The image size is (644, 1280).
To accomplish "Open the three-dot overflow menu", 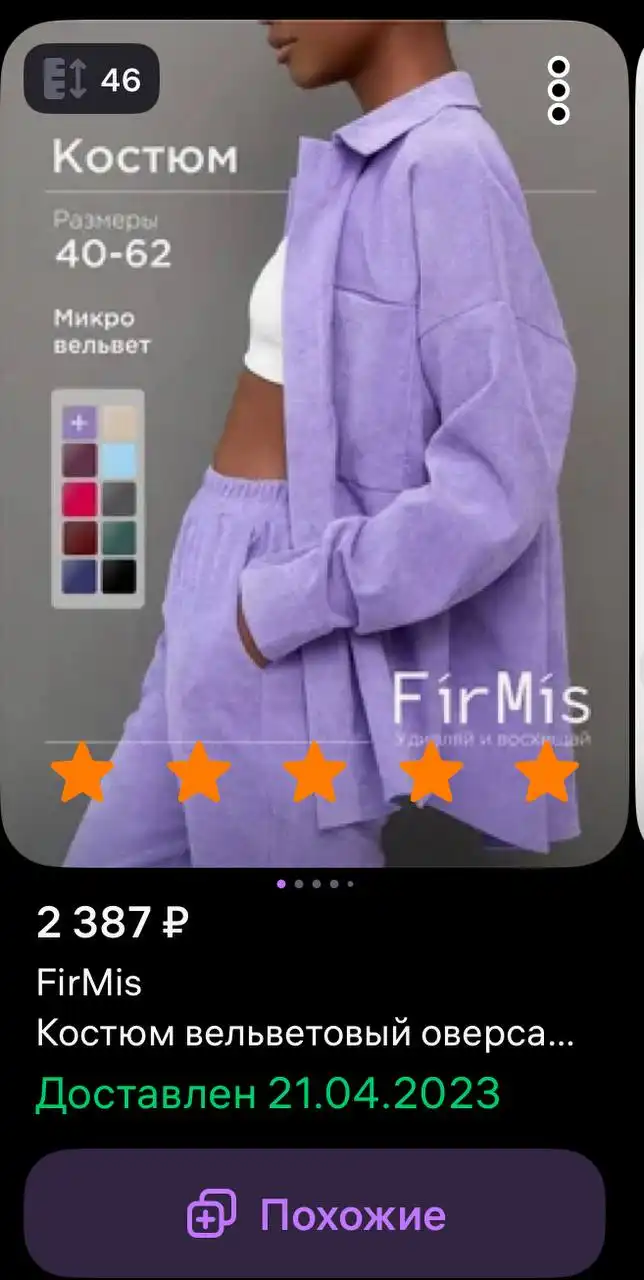I will 559,91.
